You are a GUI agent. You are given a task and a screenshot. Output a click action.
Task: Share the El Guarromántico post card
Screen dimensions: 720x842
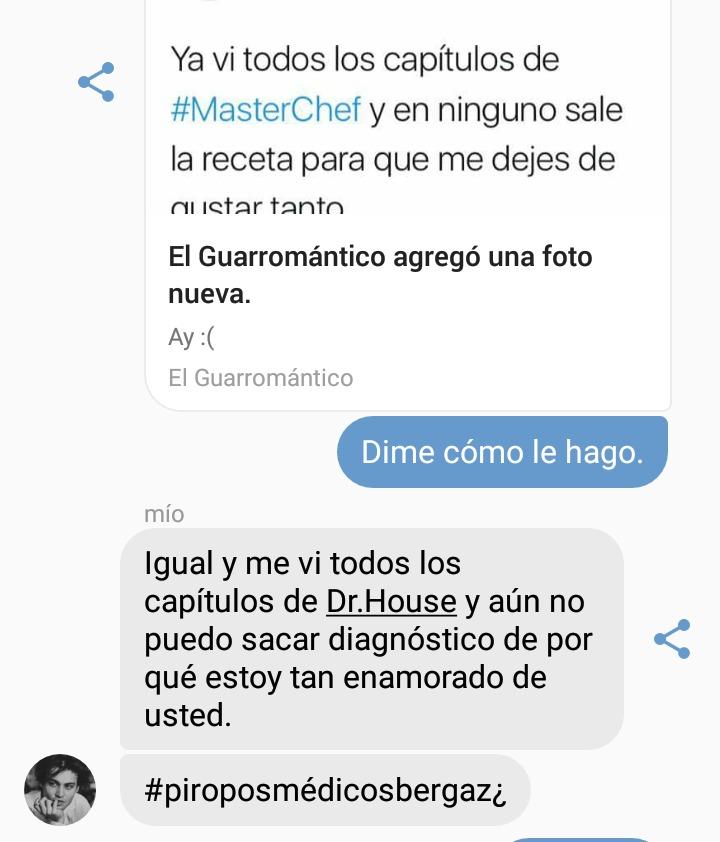(96, 82)
